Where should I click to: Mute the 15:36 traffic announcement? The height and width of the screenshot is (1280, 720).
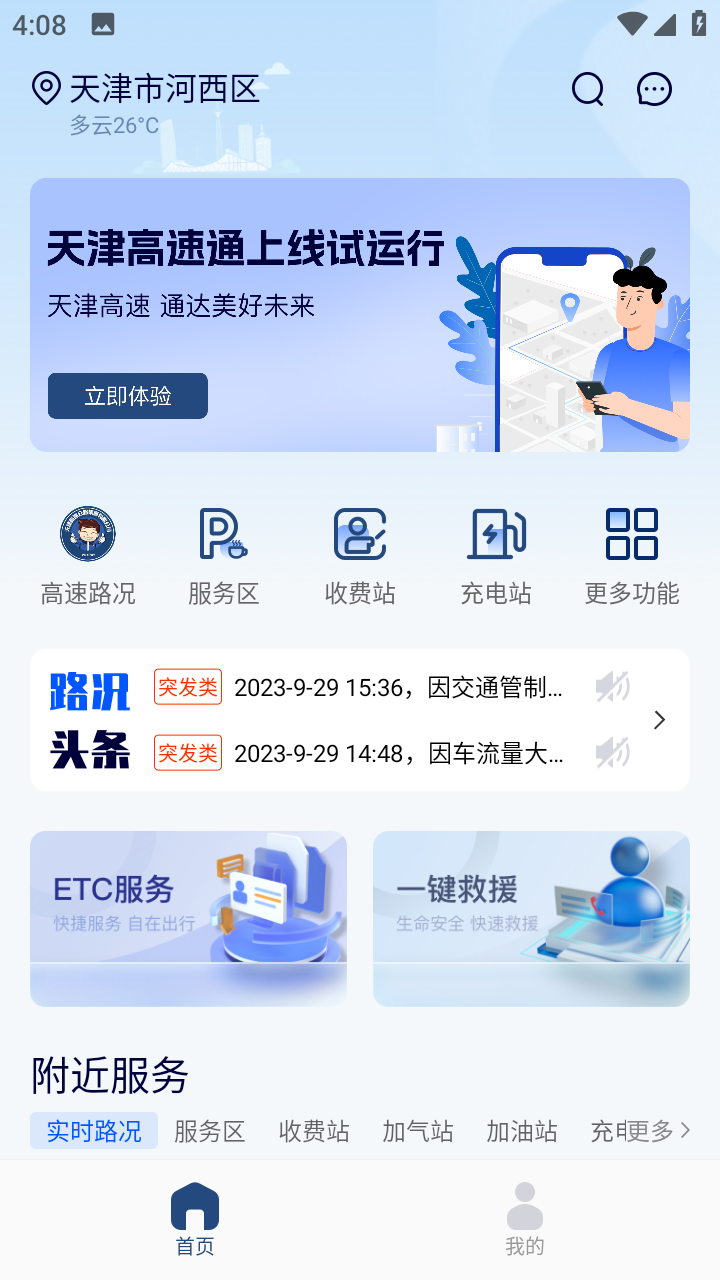click(612, 687)
